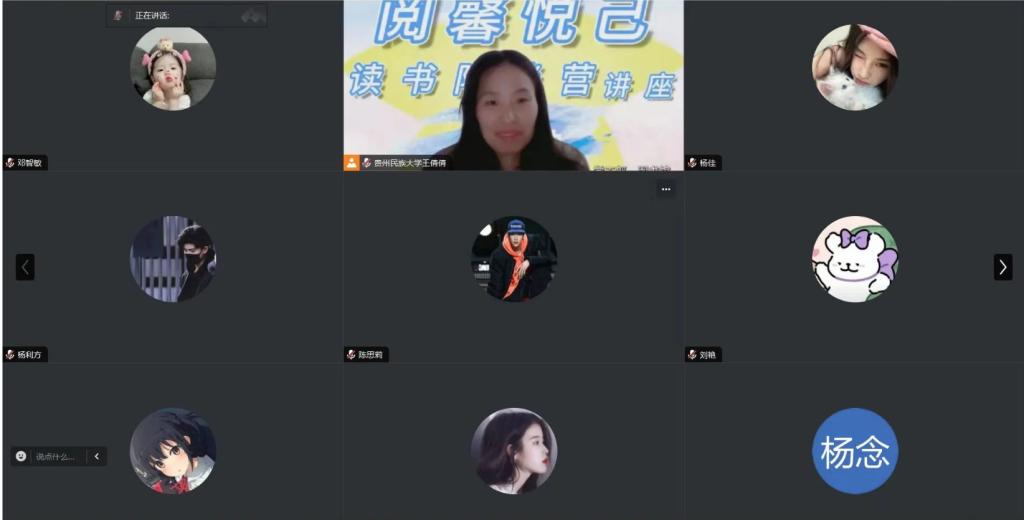Open the three-dot menu on 陈思莉's tile

tap(666, 189)
